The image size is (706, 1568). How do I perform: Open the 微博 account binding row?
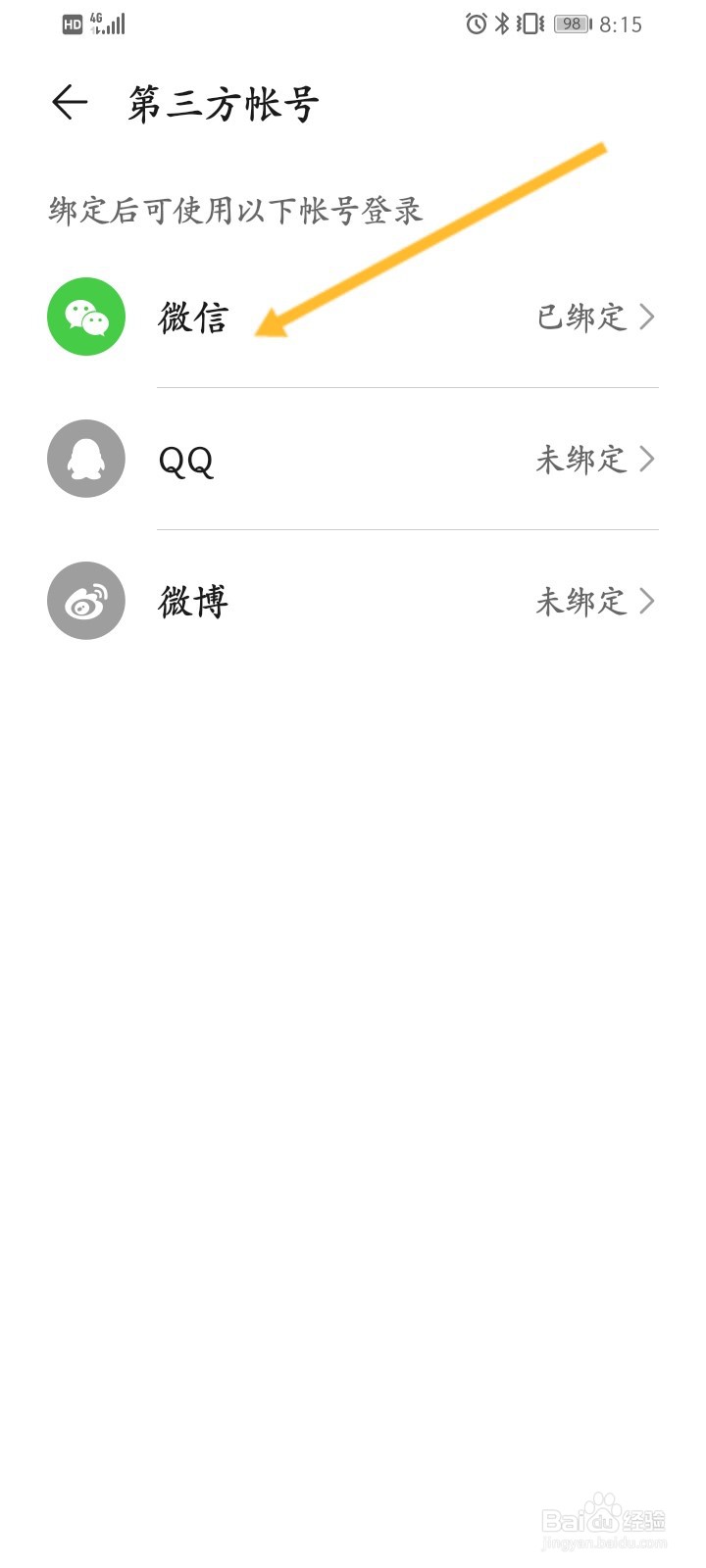coord(353,601)
